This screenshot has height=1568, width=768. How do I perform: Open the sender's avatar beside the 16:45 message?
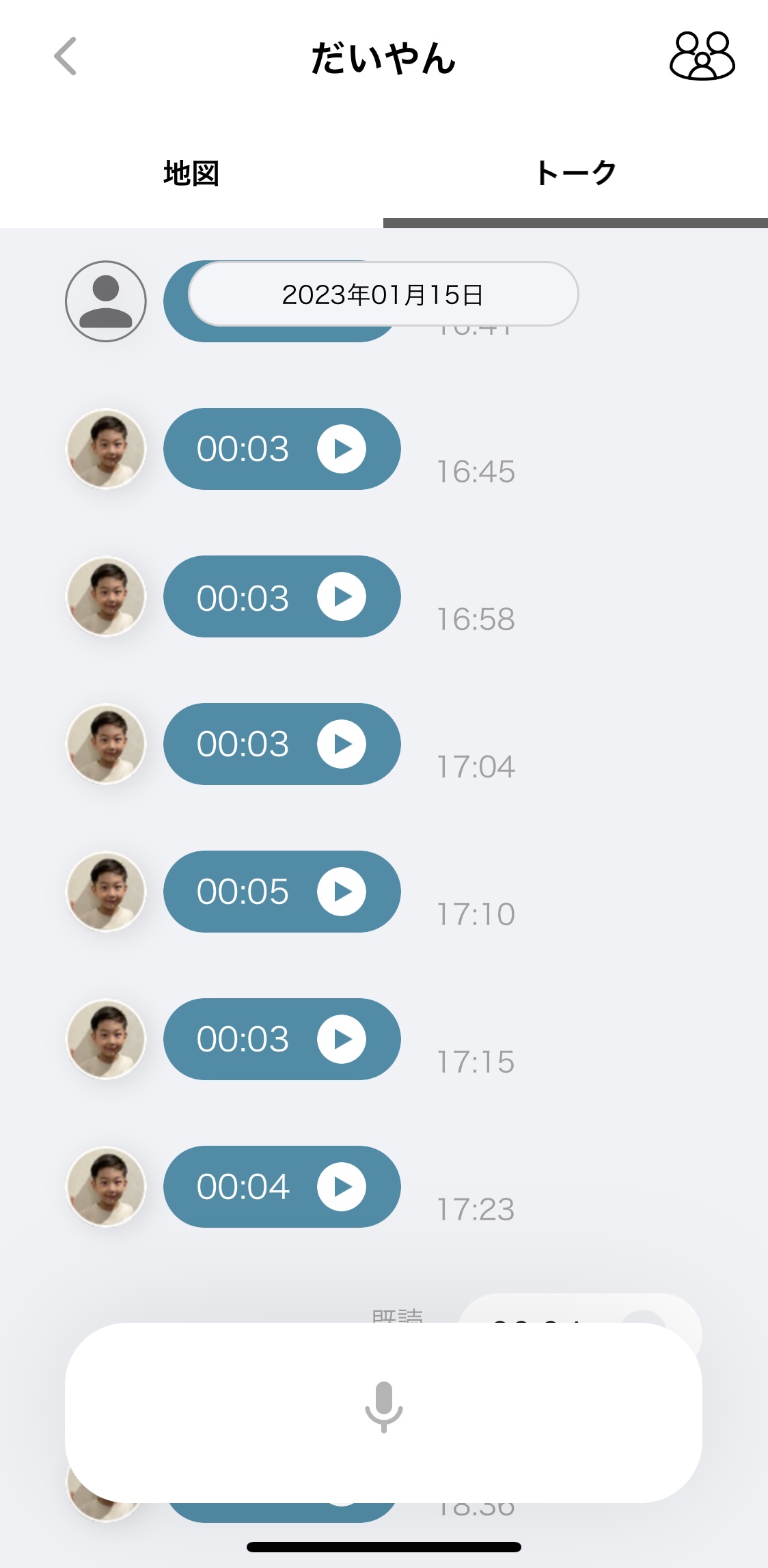tap(106, 449)
